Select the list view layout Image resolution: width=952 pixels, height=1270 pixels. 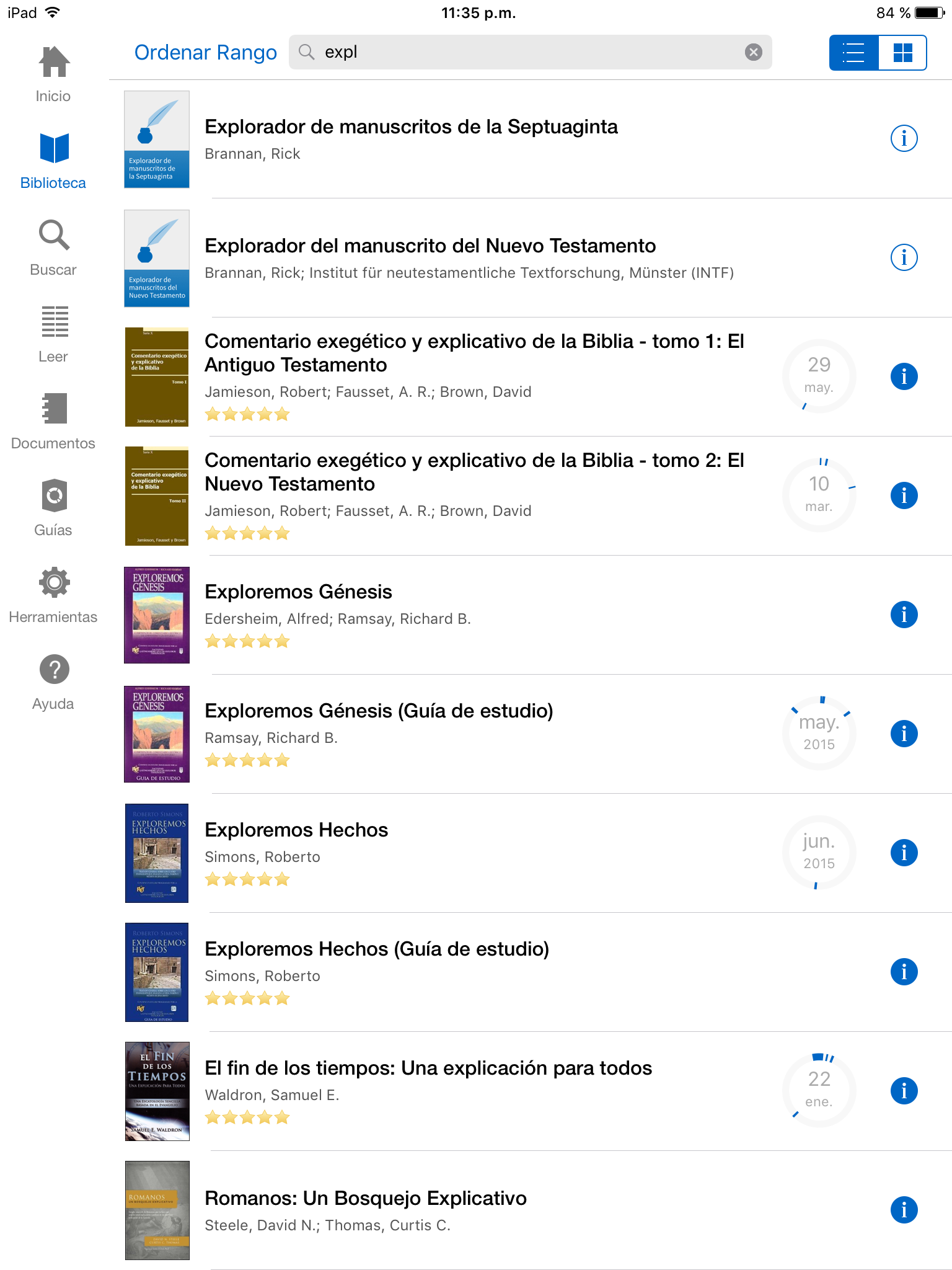(x=854, y=53)
